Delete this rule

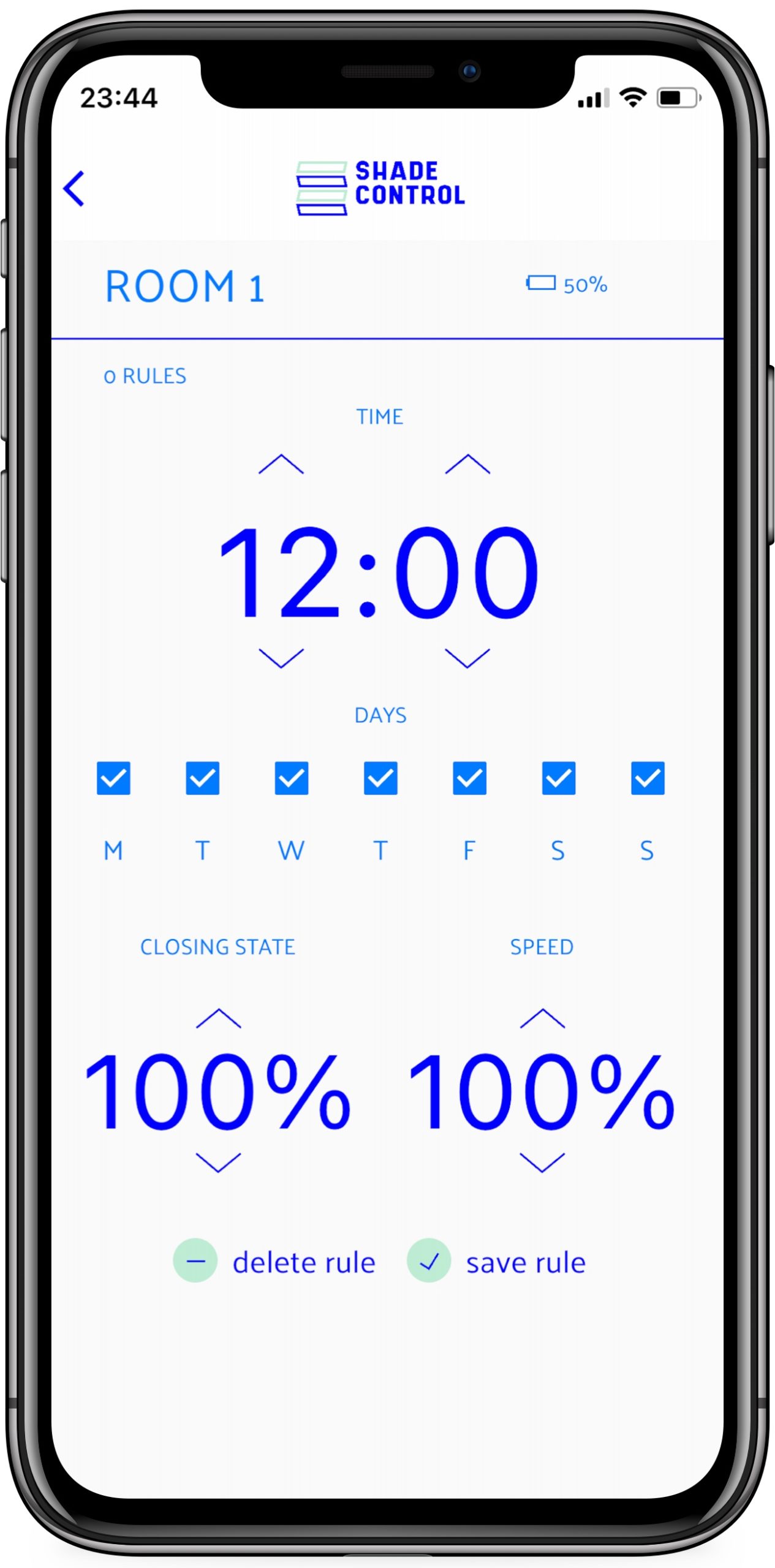click(275, 1262)
